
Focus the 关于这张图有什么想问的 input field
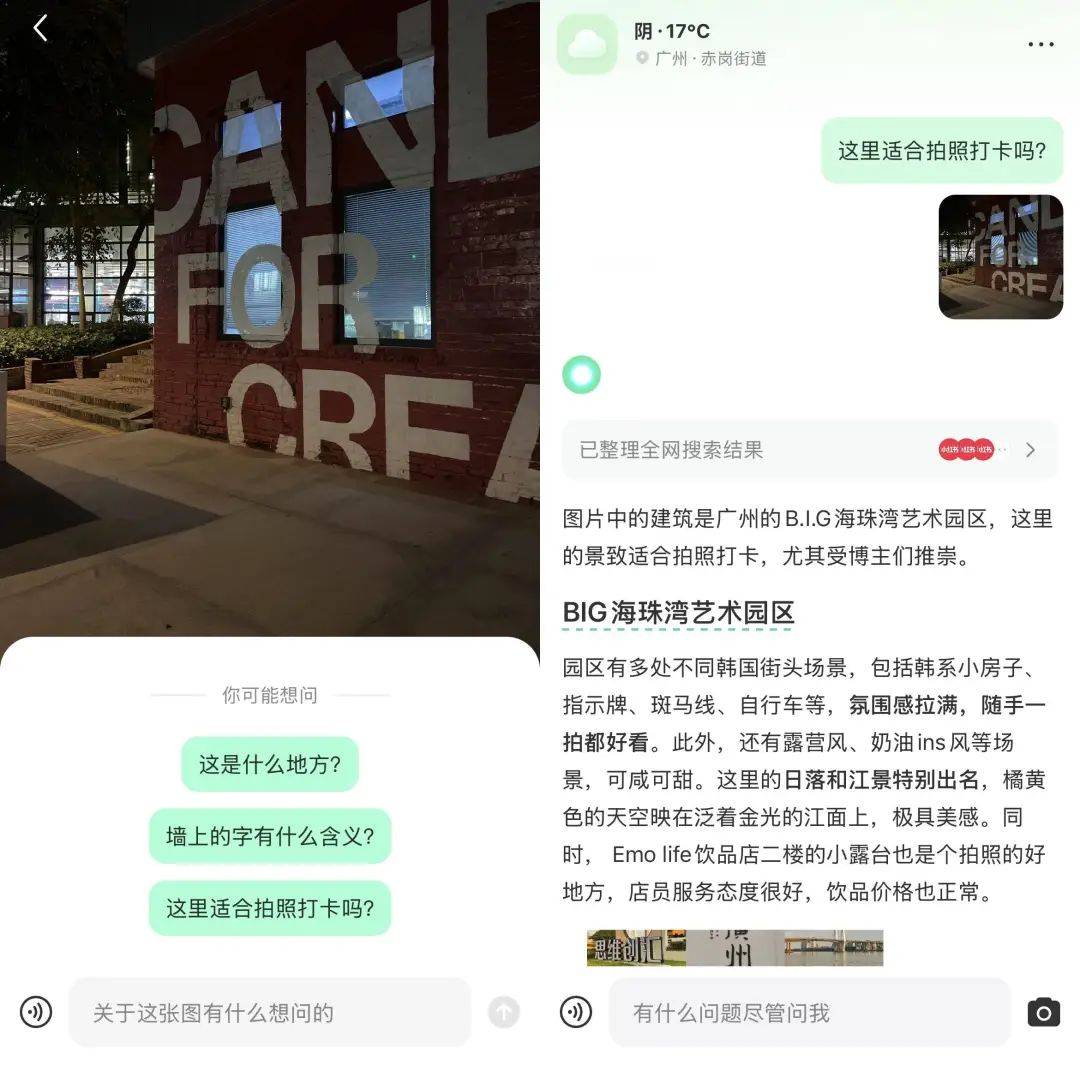269,1013
